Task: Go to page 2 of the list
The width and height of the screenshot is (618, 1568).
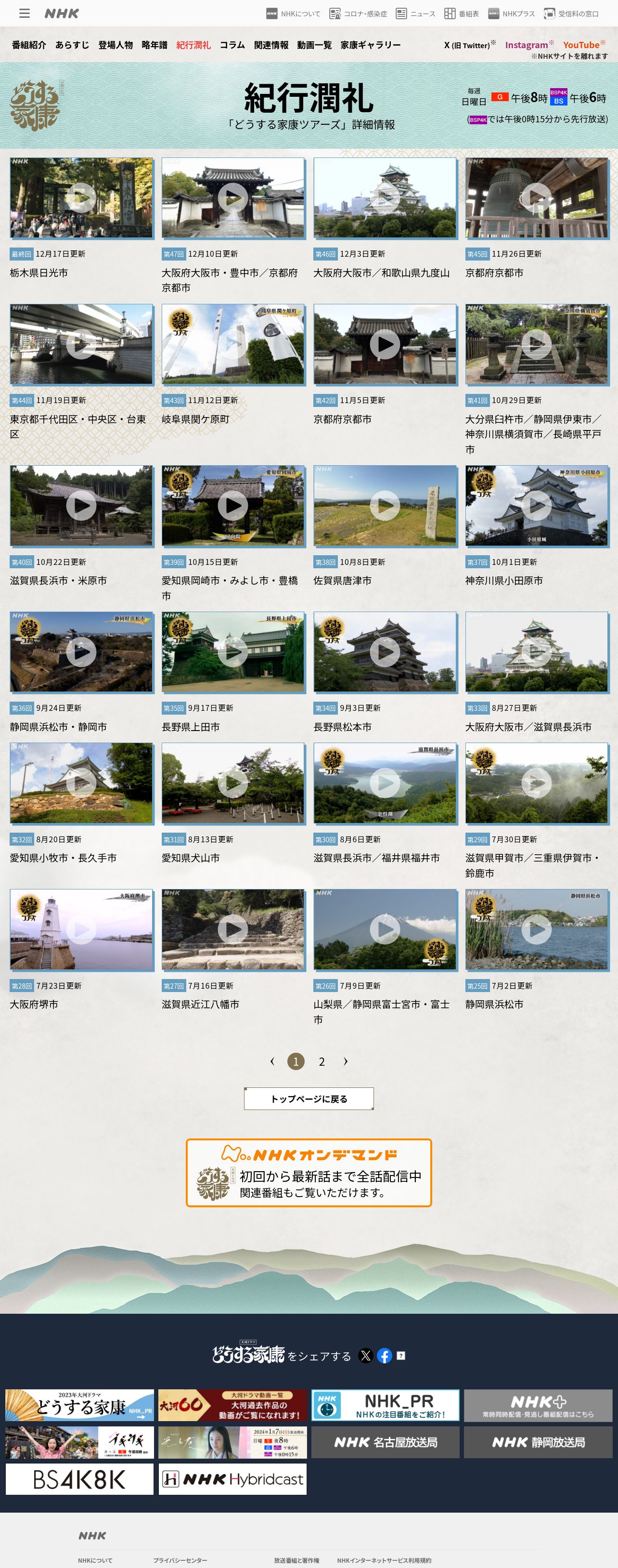Action: tap(322, 1061)
